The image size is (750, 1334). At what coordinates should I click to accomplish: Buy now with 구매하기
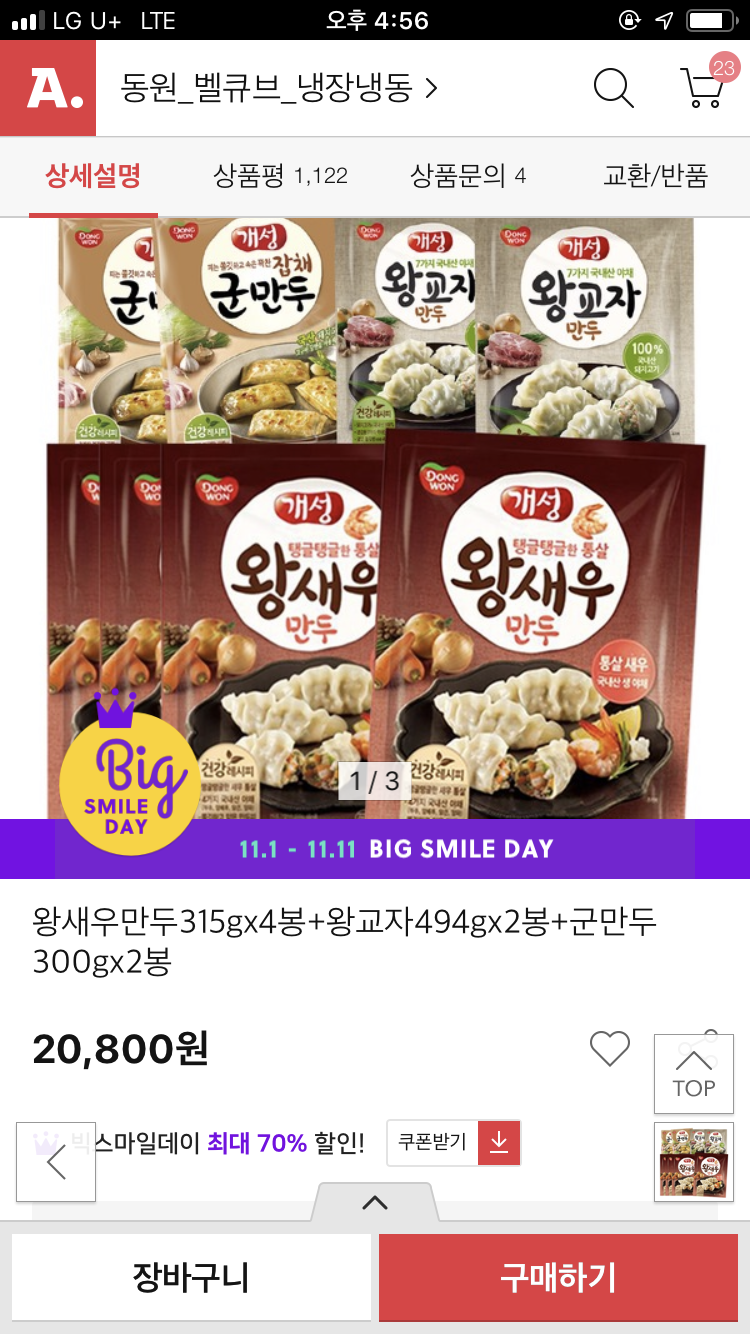558,1278
